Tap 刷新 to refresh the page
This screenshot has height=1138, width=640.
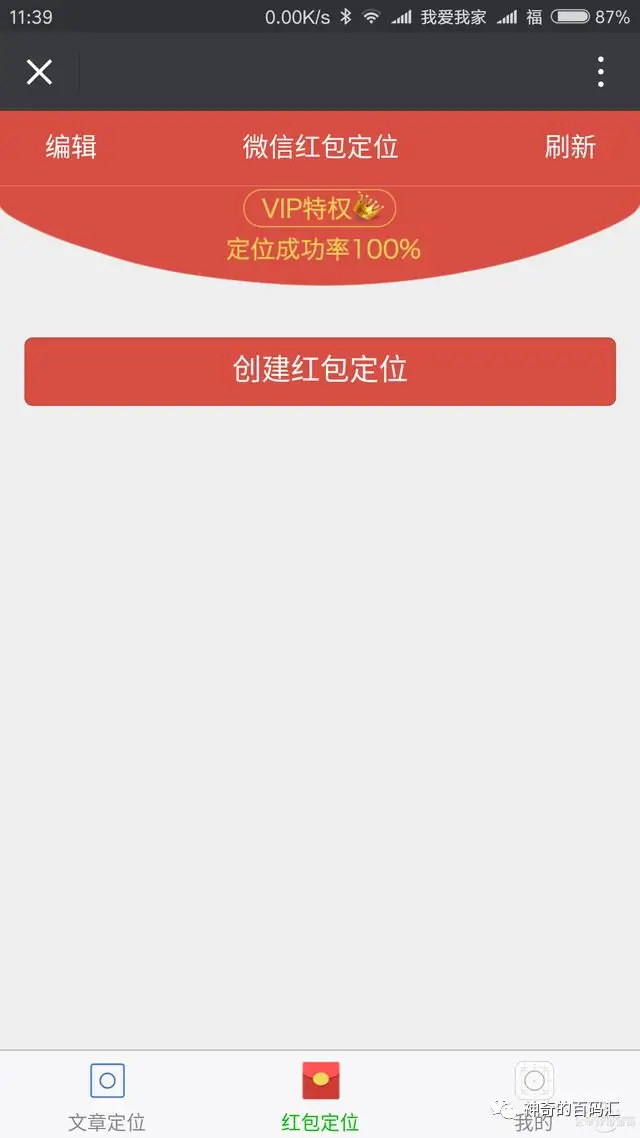click(570, 147)
